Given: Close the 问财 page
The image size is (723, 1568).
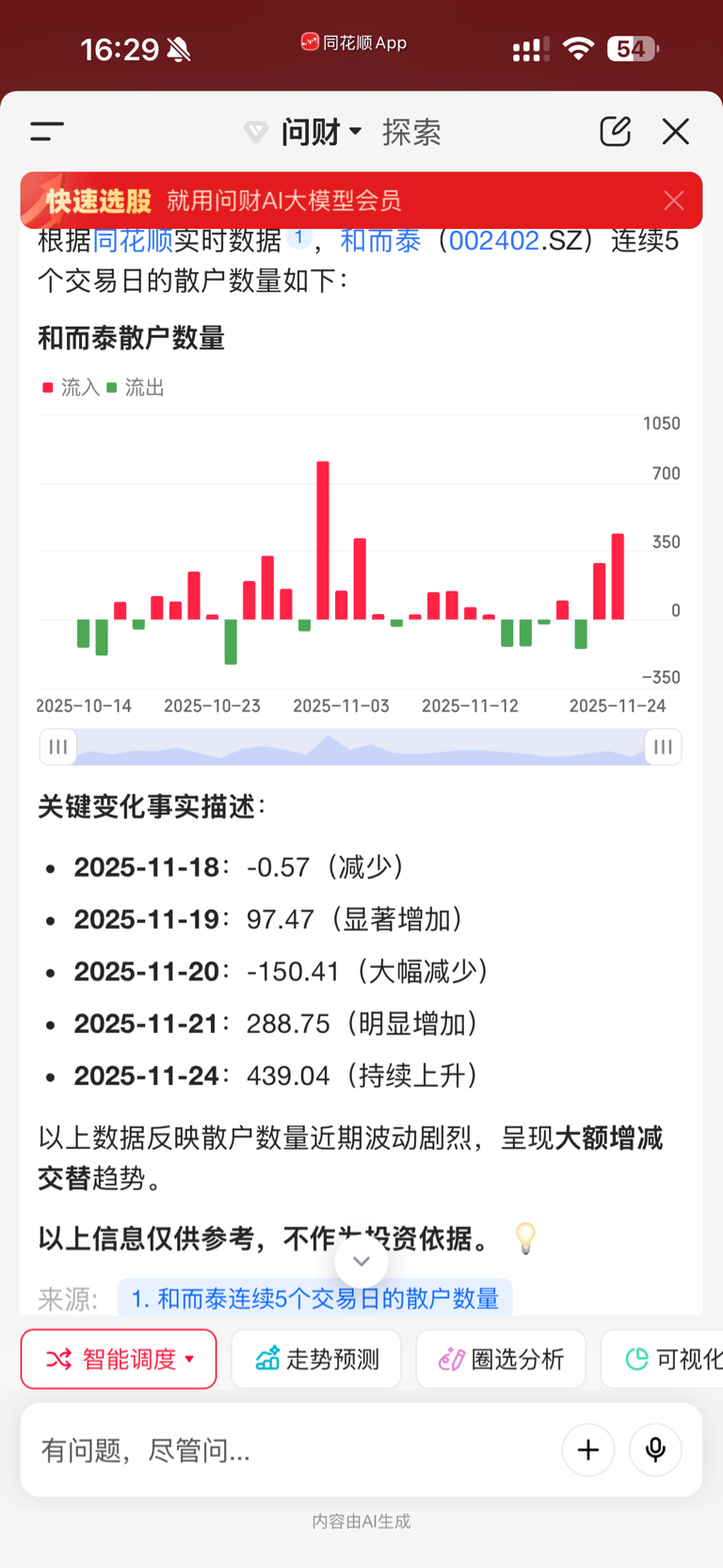Looking at the screenshot, I should [676, 131].
